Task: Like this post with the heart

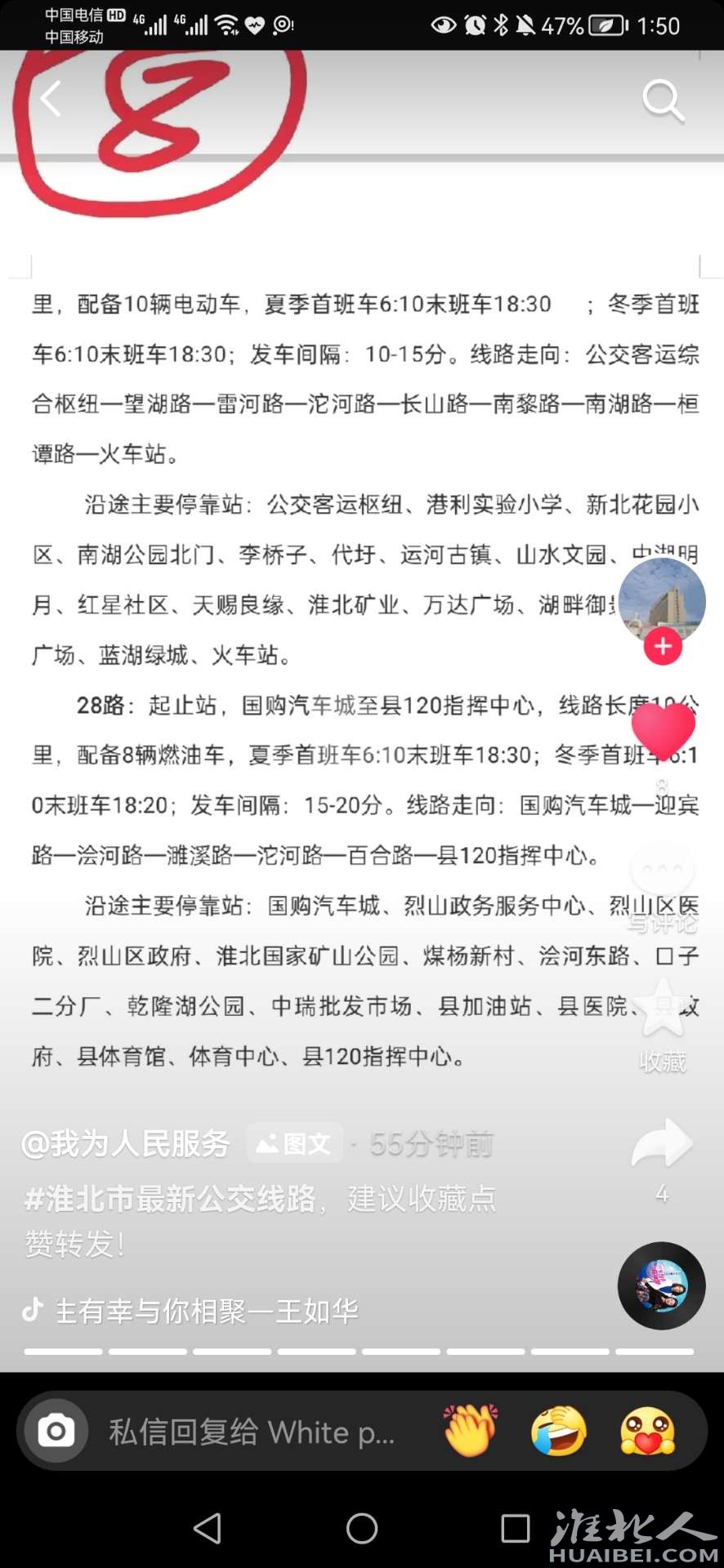Action: (663, 729)
